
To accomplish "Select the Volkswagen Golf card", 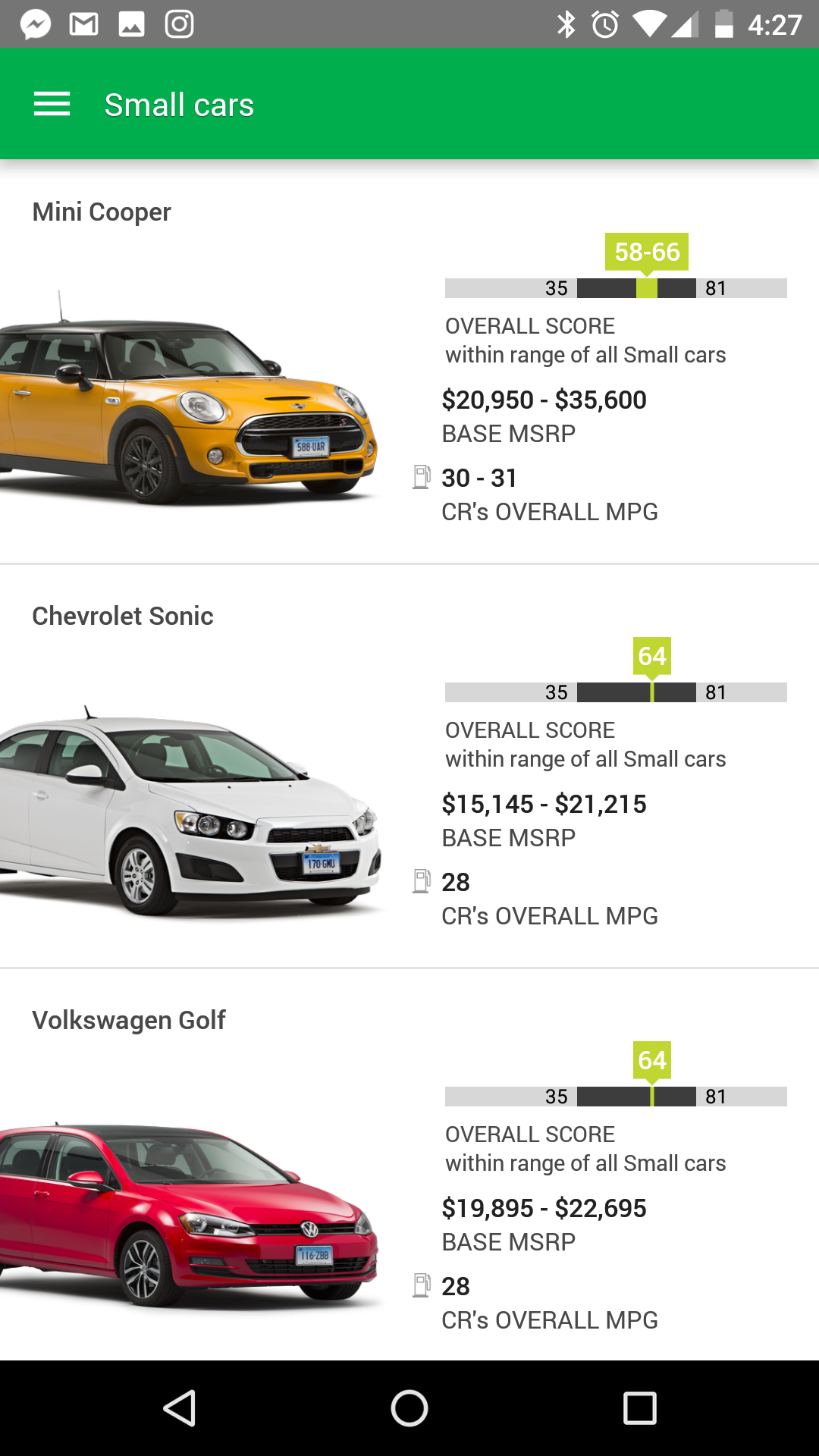I will click(x=409, y=1165).
